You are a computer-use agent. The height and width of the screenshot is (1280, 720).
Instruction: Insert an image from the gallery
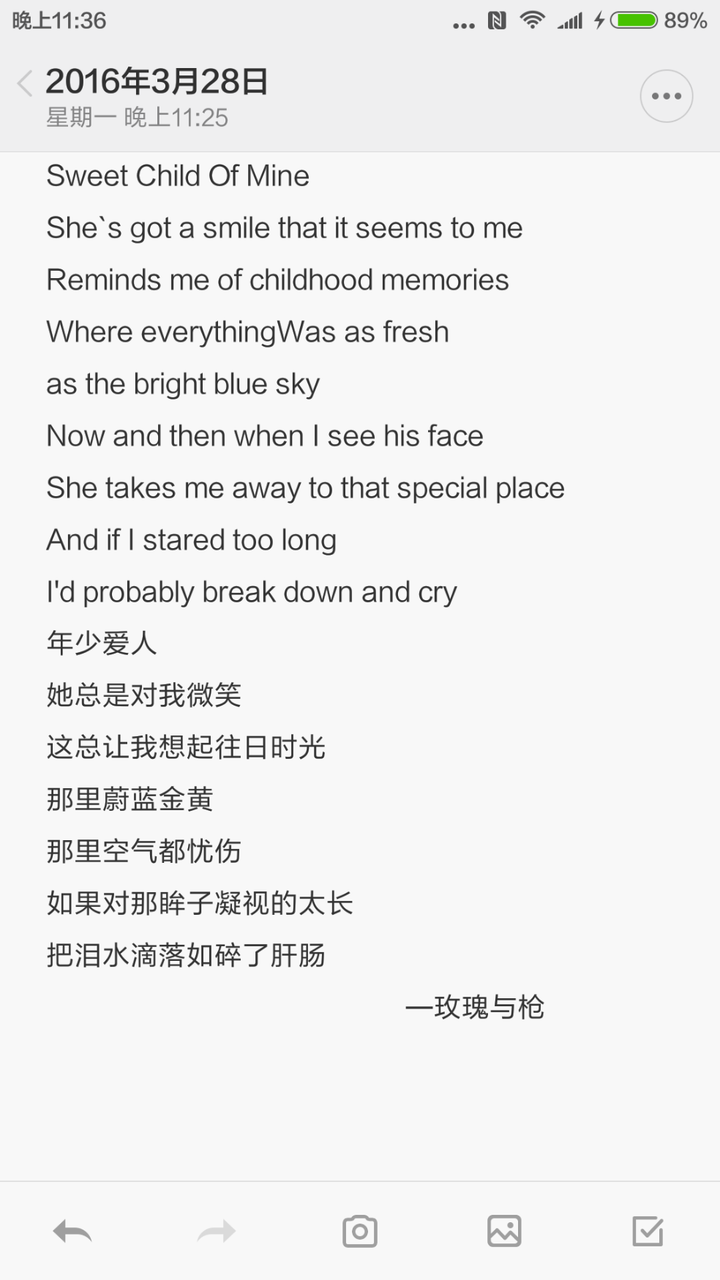(504, 1231)
